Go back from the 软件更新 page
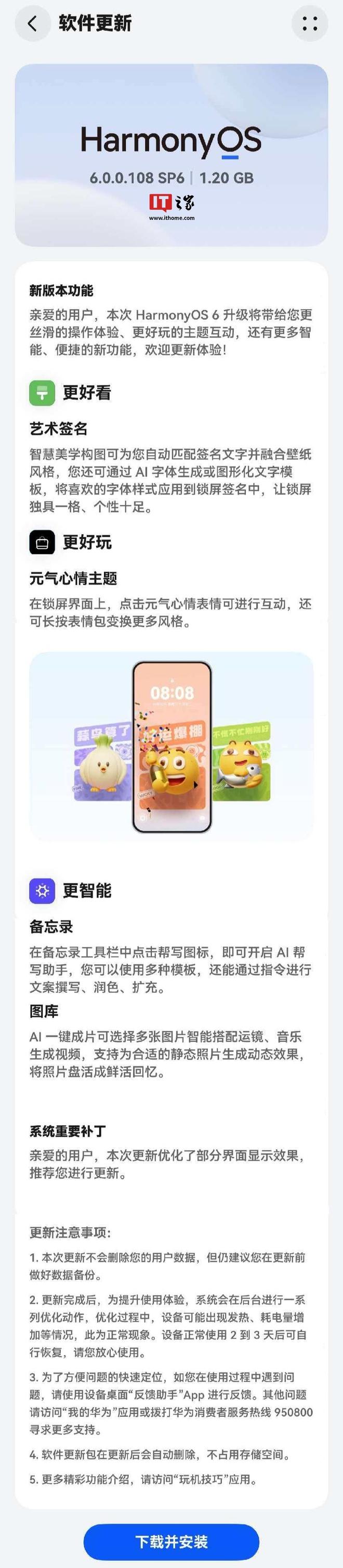This screenshot has width=343, height=1568. (32, 24)
